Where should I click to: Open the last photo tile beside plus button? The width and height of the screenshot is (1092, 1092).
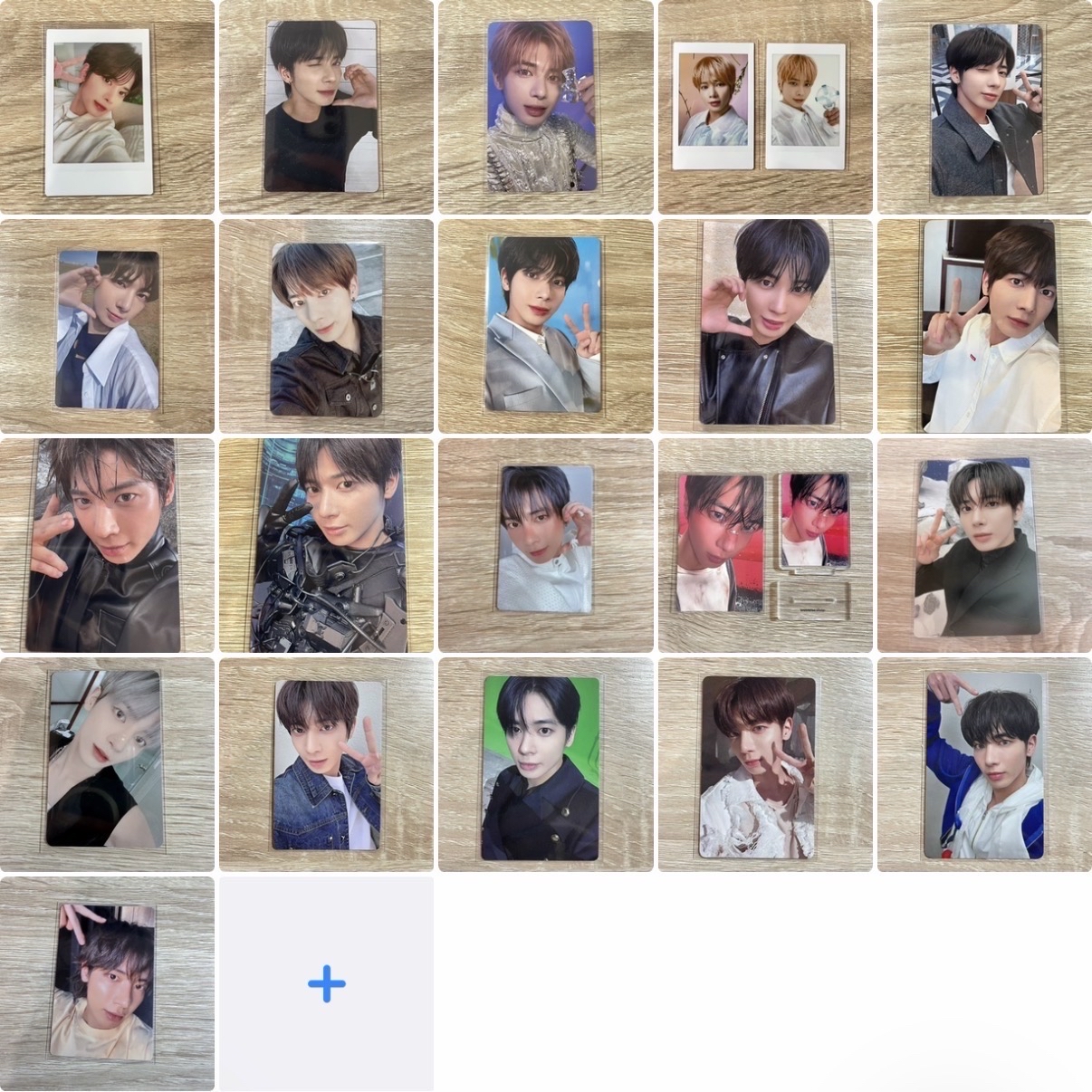107,983
